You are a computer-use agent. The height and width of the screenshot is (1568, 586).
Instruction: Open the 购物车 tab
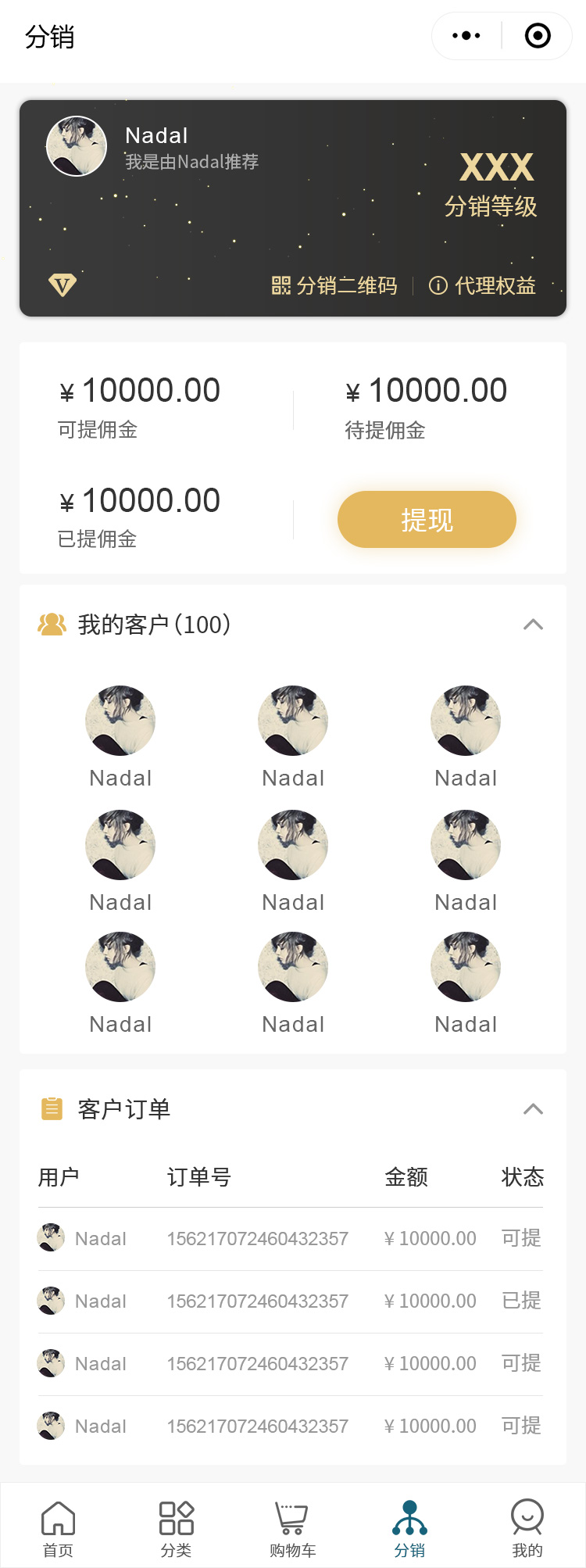click(293, 1528)
